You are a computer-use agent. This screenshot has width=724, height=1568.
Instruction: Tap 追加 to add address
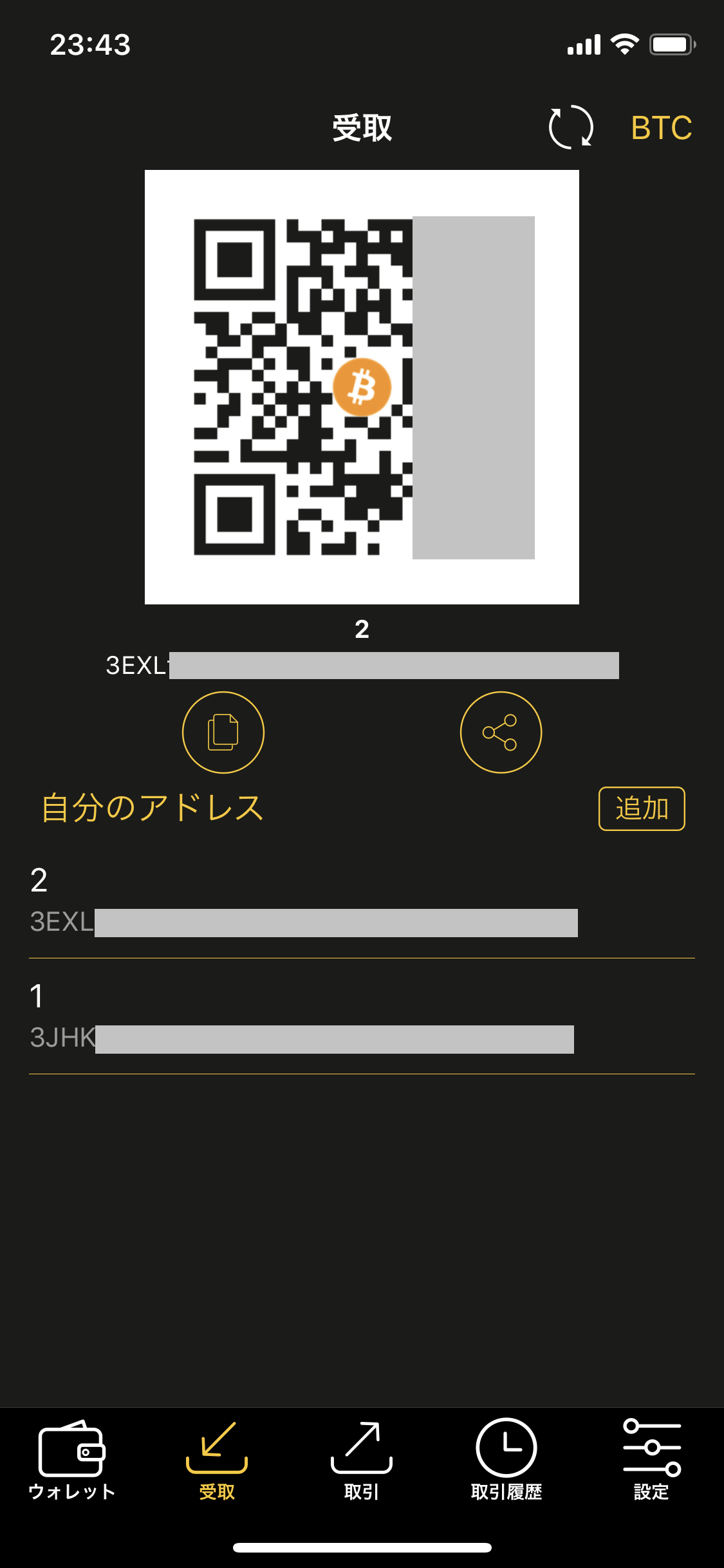tap(642, 808)
